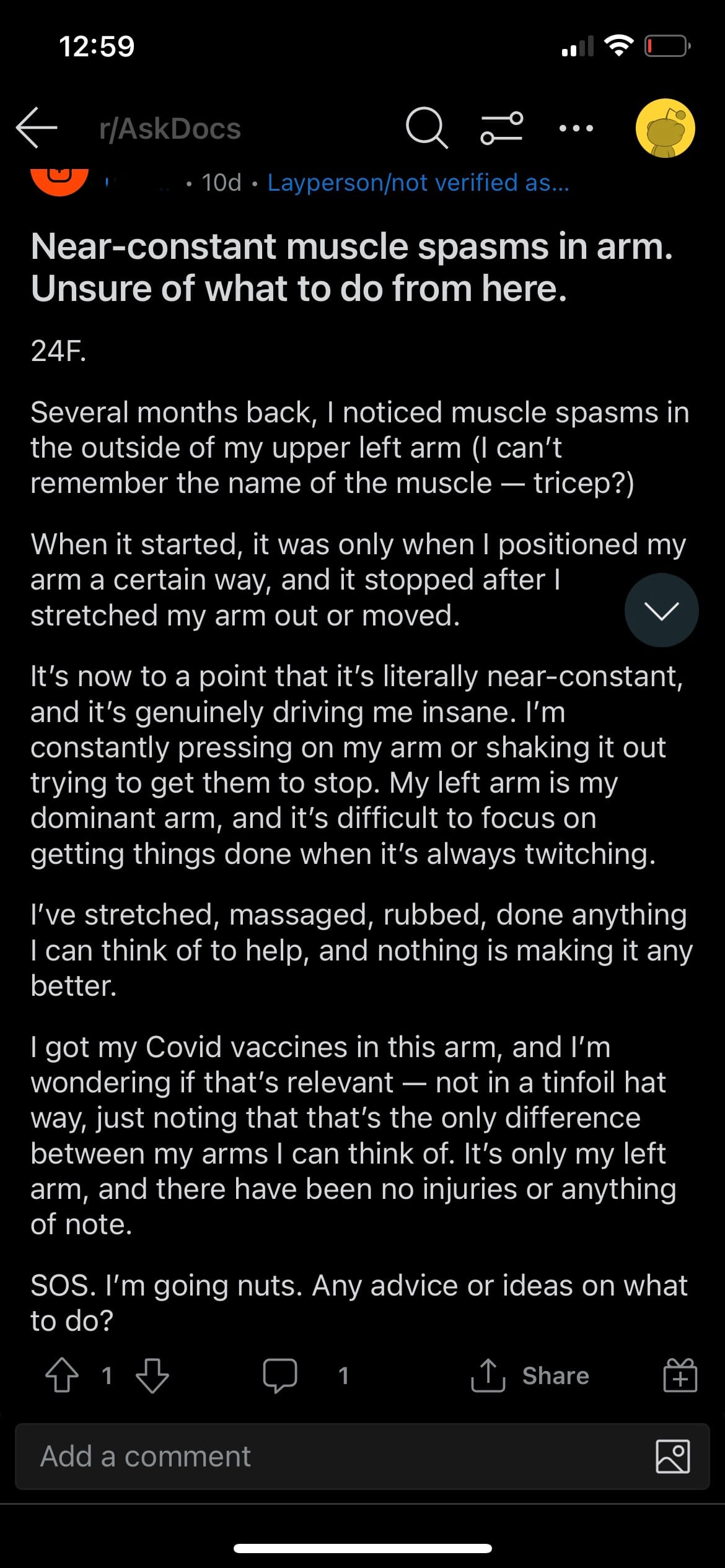Go back using the arrow
Image resolution: width=725 pixels, height=1568 pixels.
[37, 128]
